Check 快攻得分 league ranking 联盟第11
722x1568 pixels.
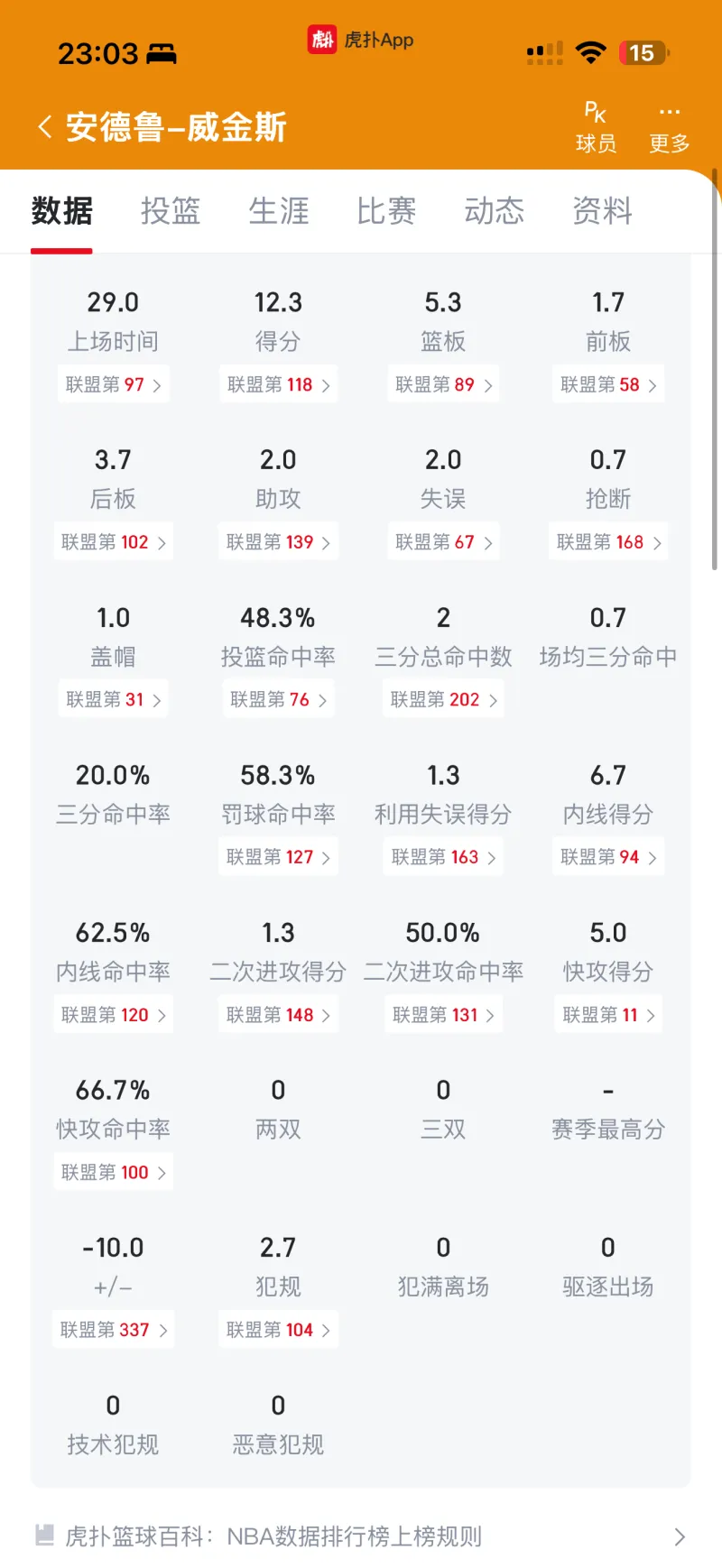click(x=608, y=1014)
